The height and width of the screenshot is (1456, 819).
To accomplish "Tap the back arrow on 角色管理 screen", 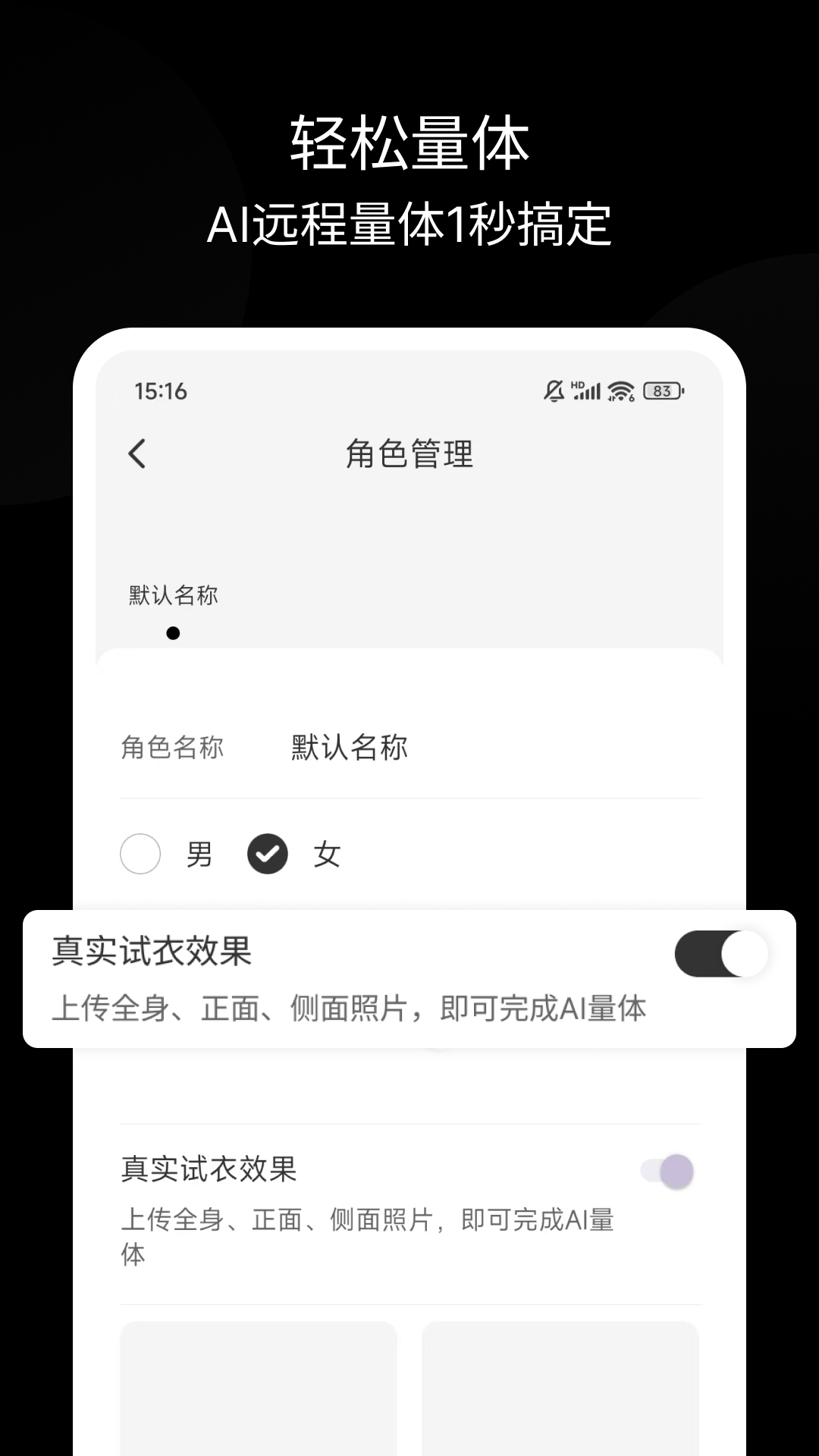I will [137, 452].
